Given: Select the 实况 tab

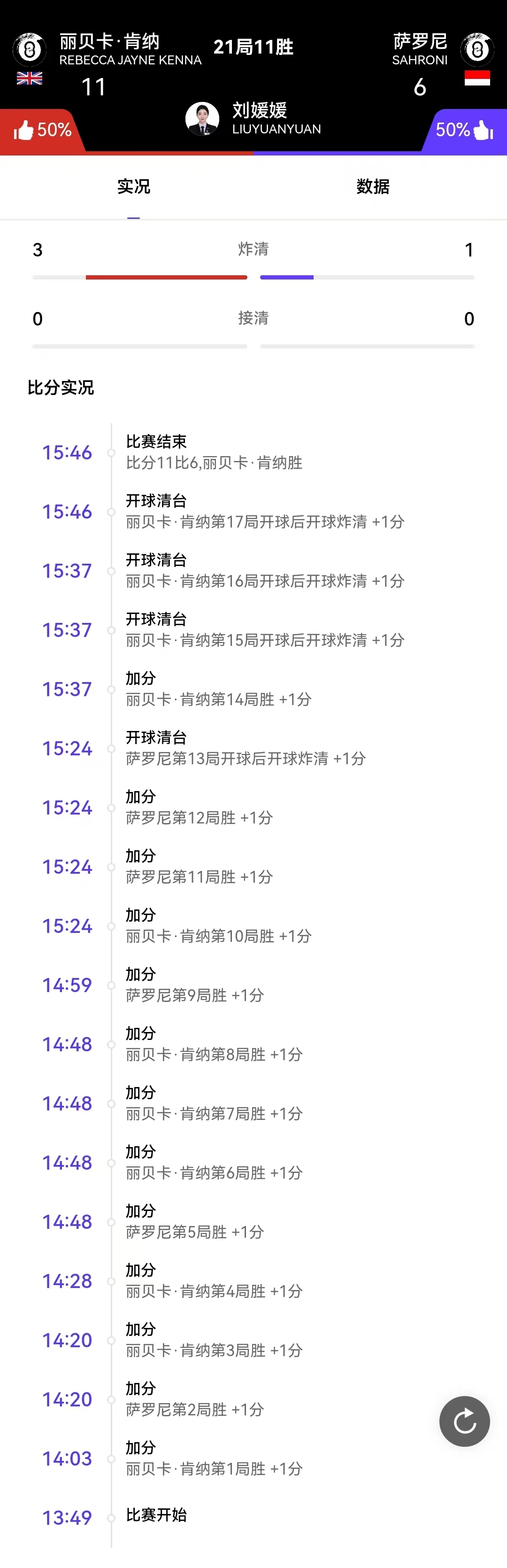Looking at the screenshot, I should [x=134, y=186].
